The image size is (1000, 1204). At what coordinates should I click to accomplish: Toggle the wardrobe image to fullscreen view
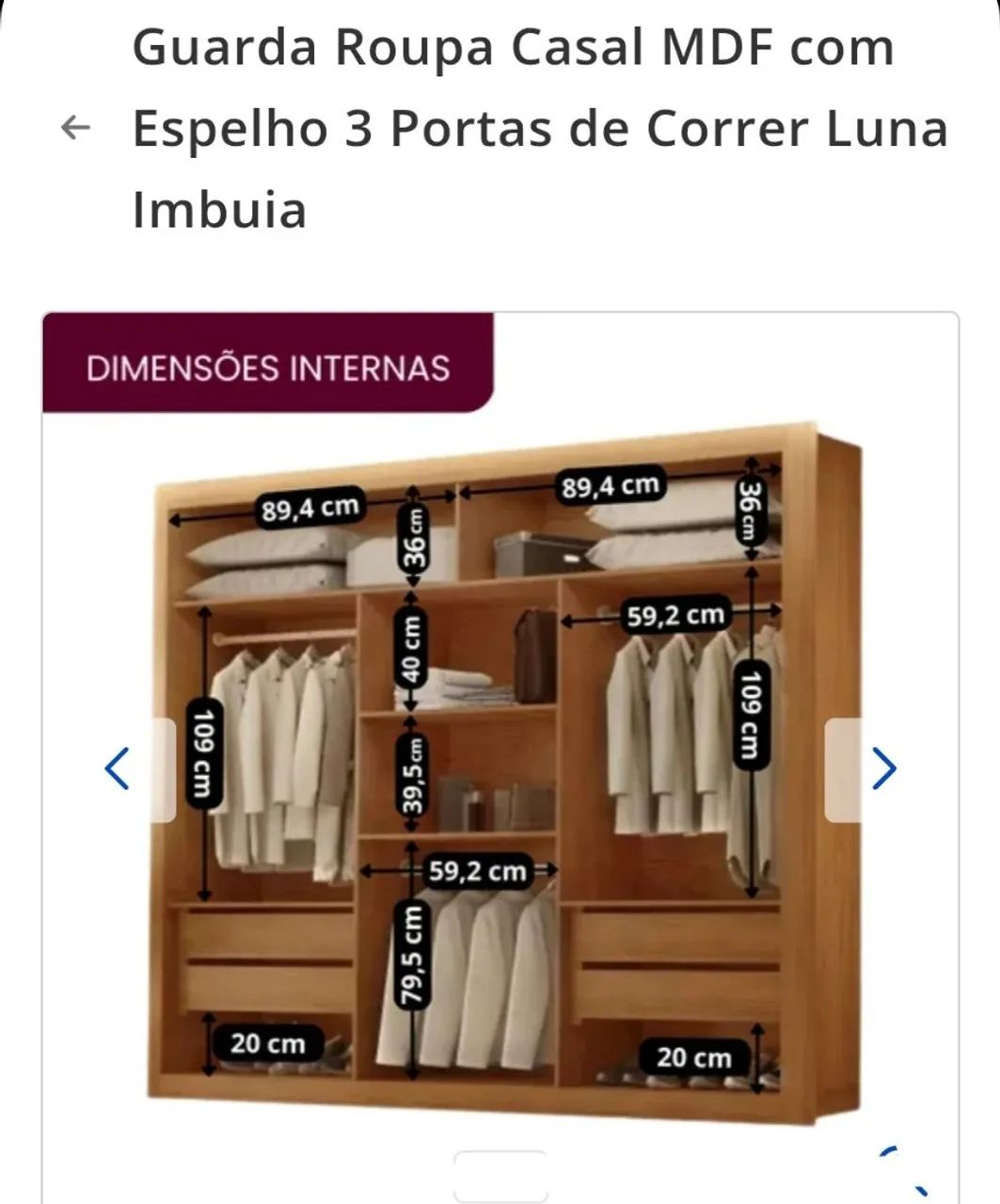[x=499, y=752]
